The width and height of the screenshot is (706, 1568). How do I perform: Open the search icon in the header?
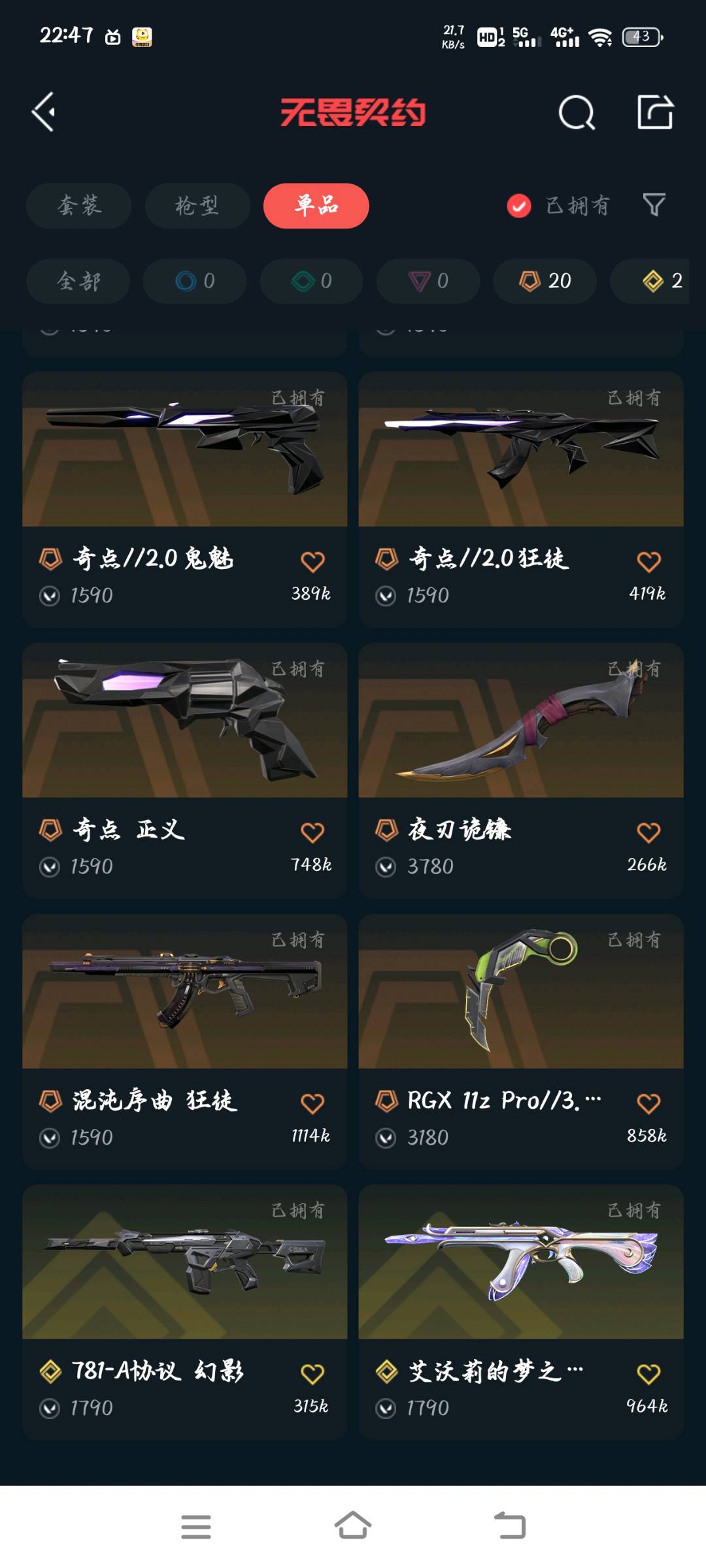577,113
